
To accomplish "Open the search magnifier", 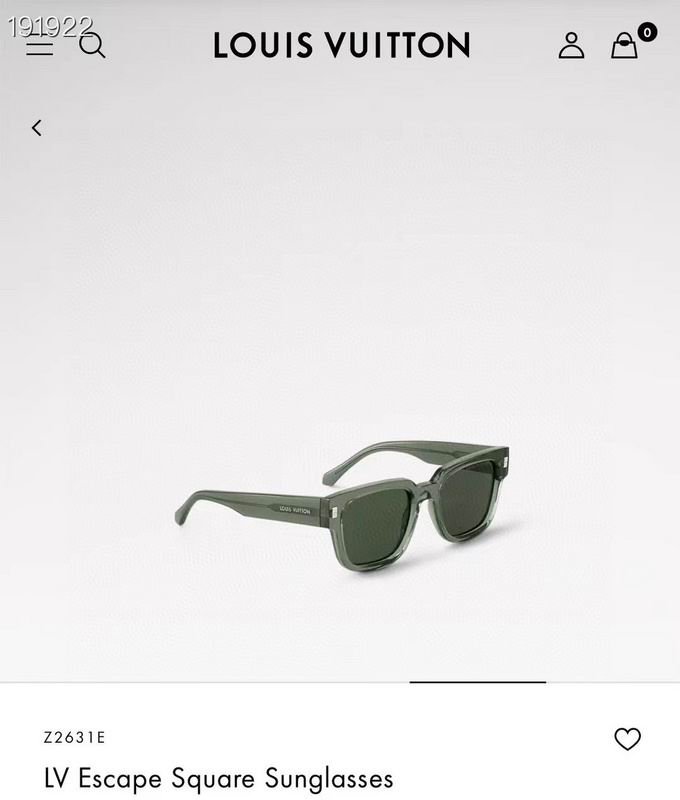I will coord(92,45).
